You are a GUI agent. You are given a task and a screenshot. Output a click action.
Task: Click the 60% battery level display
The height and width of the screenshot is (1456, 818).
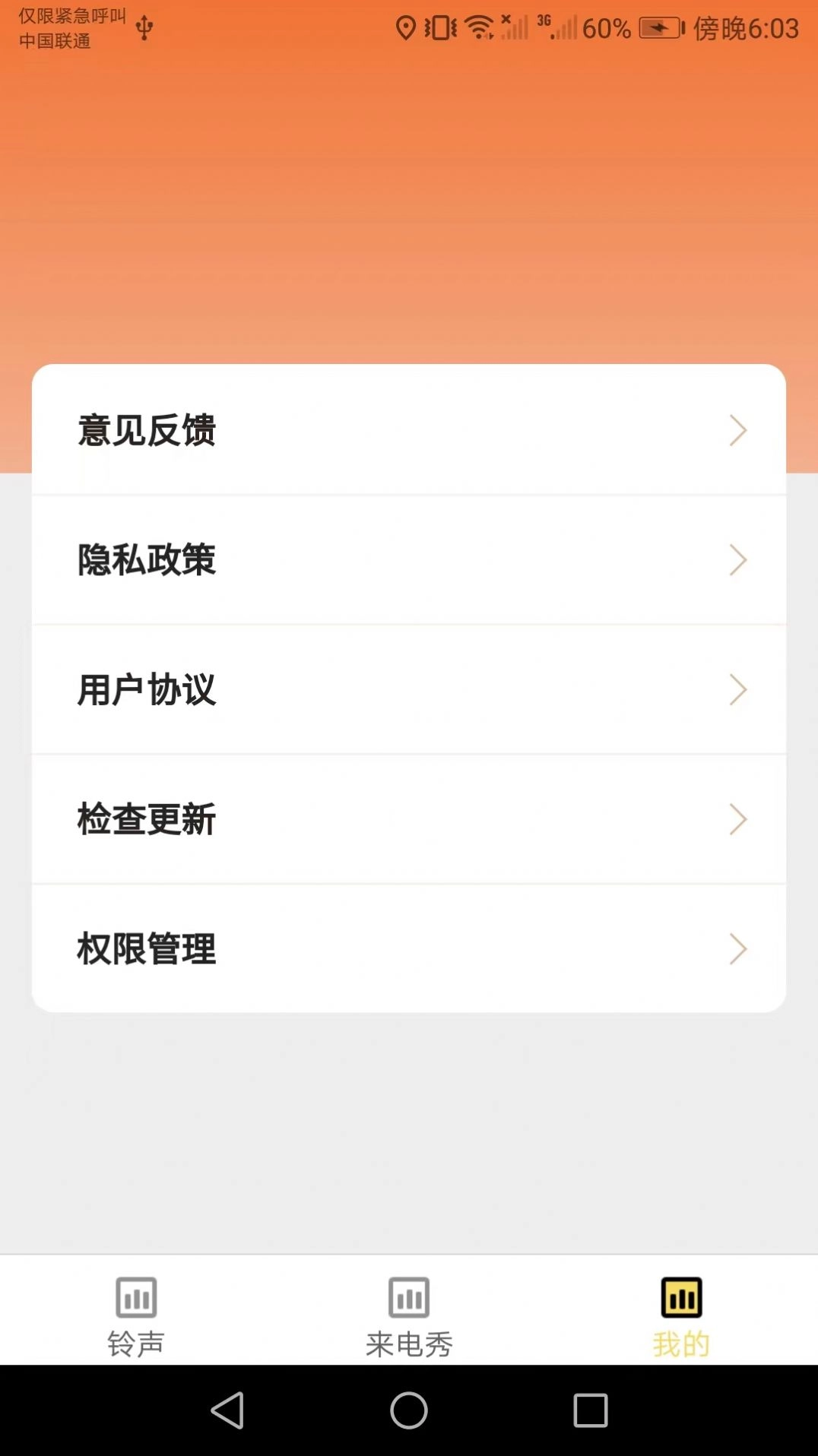[x=604, y=29]
